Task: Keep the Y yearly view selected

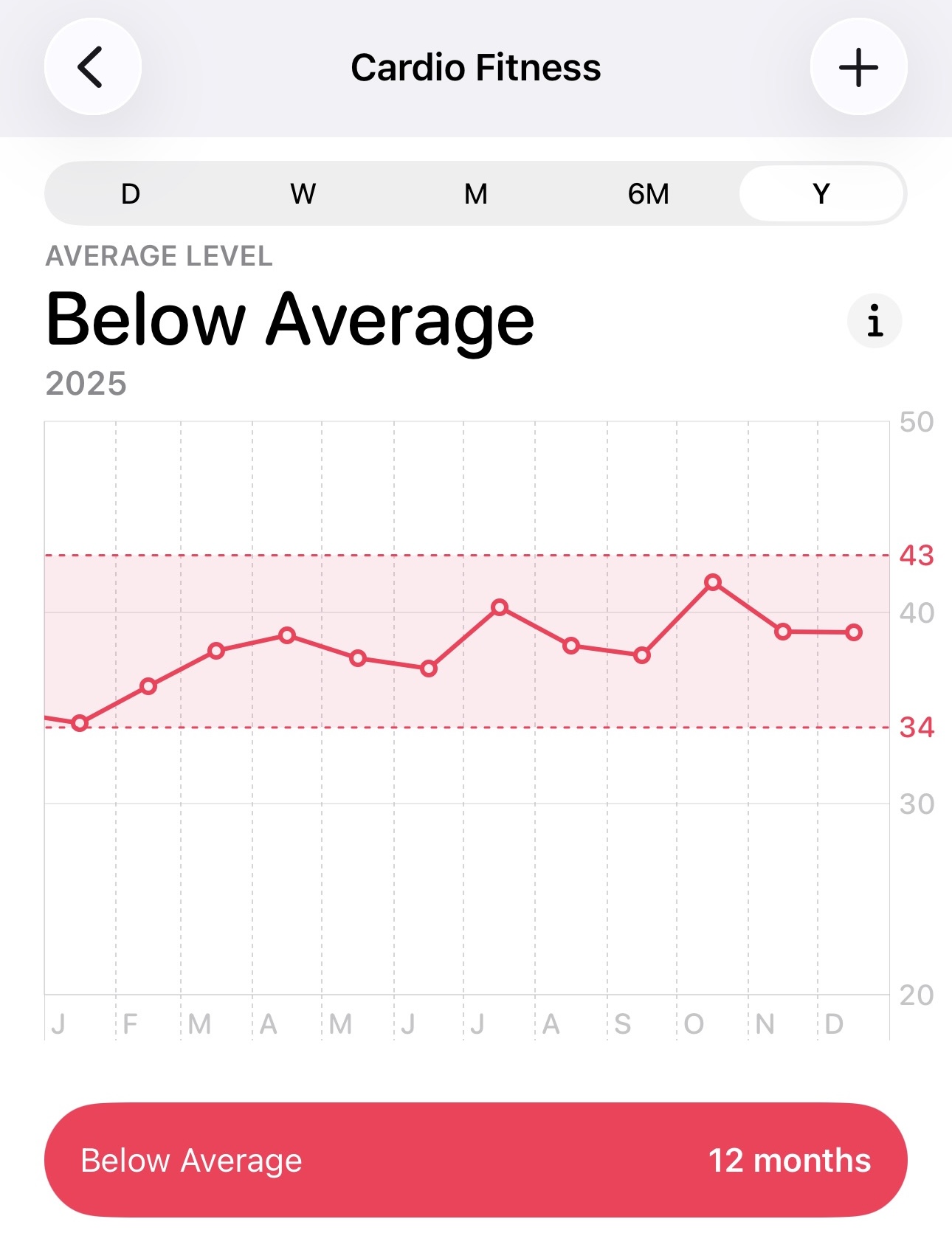Action: tap(821, 193)
